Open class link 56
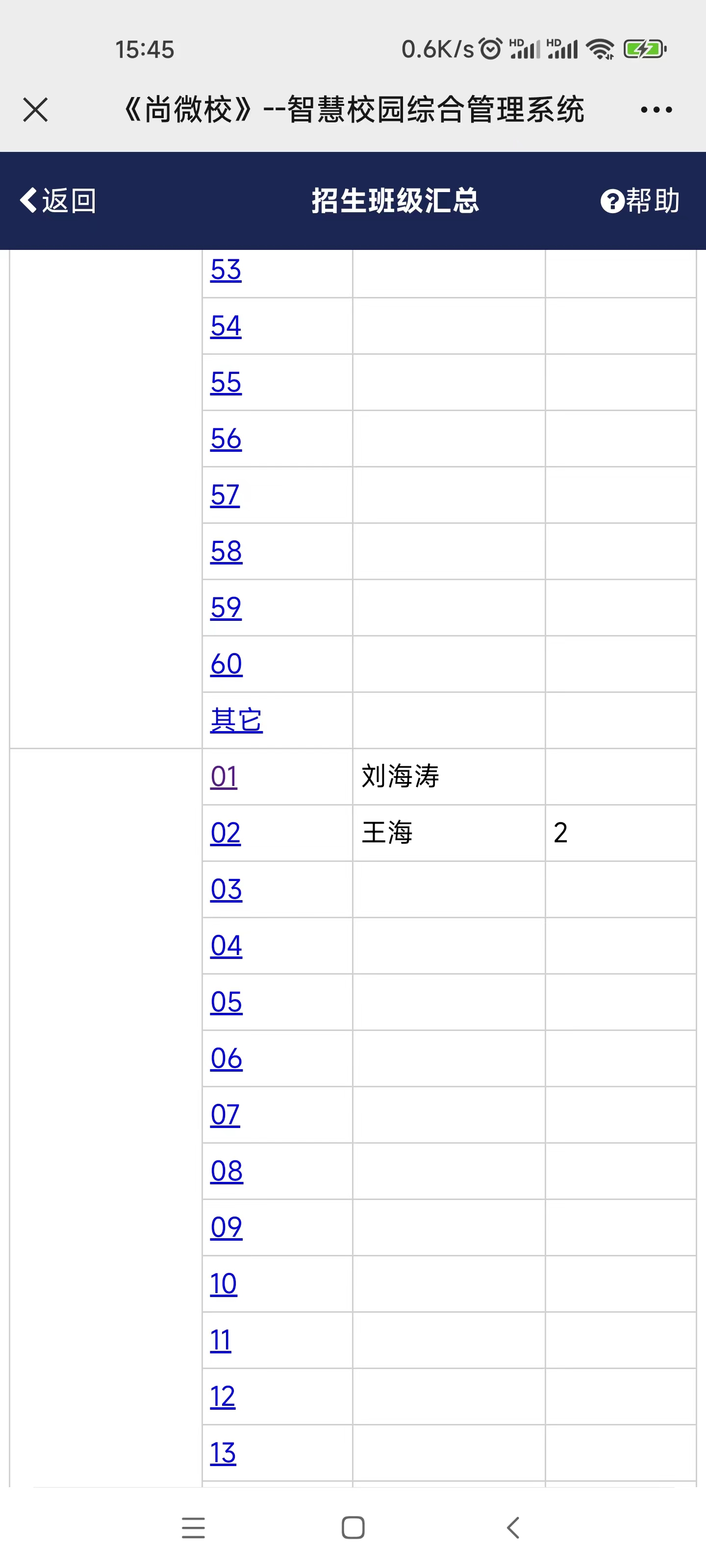This screenshot has width=706, height=1568. (x=226, y=438)
